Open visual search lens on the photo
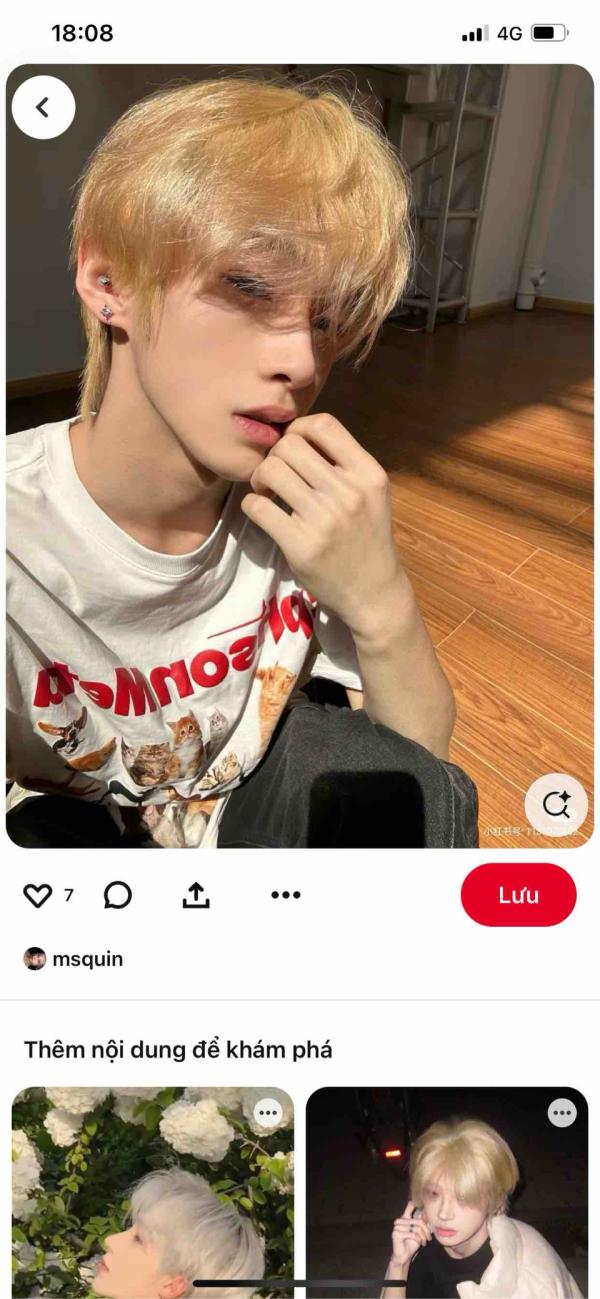Viewport: 600px width, 1299px height. [556, 804]
